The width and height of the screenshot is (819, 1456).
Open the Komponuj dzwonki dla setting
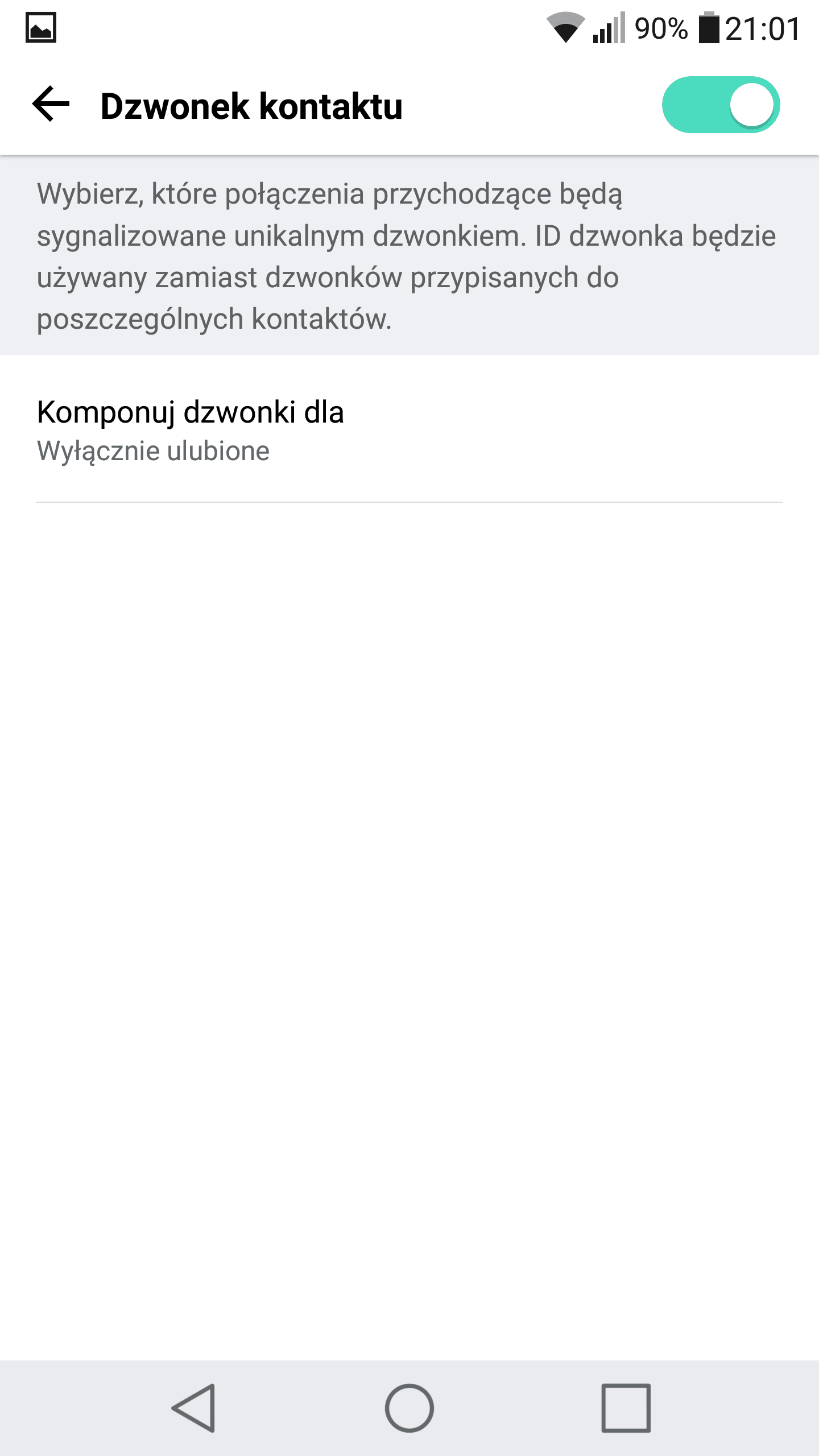click(x=409, y=429)
